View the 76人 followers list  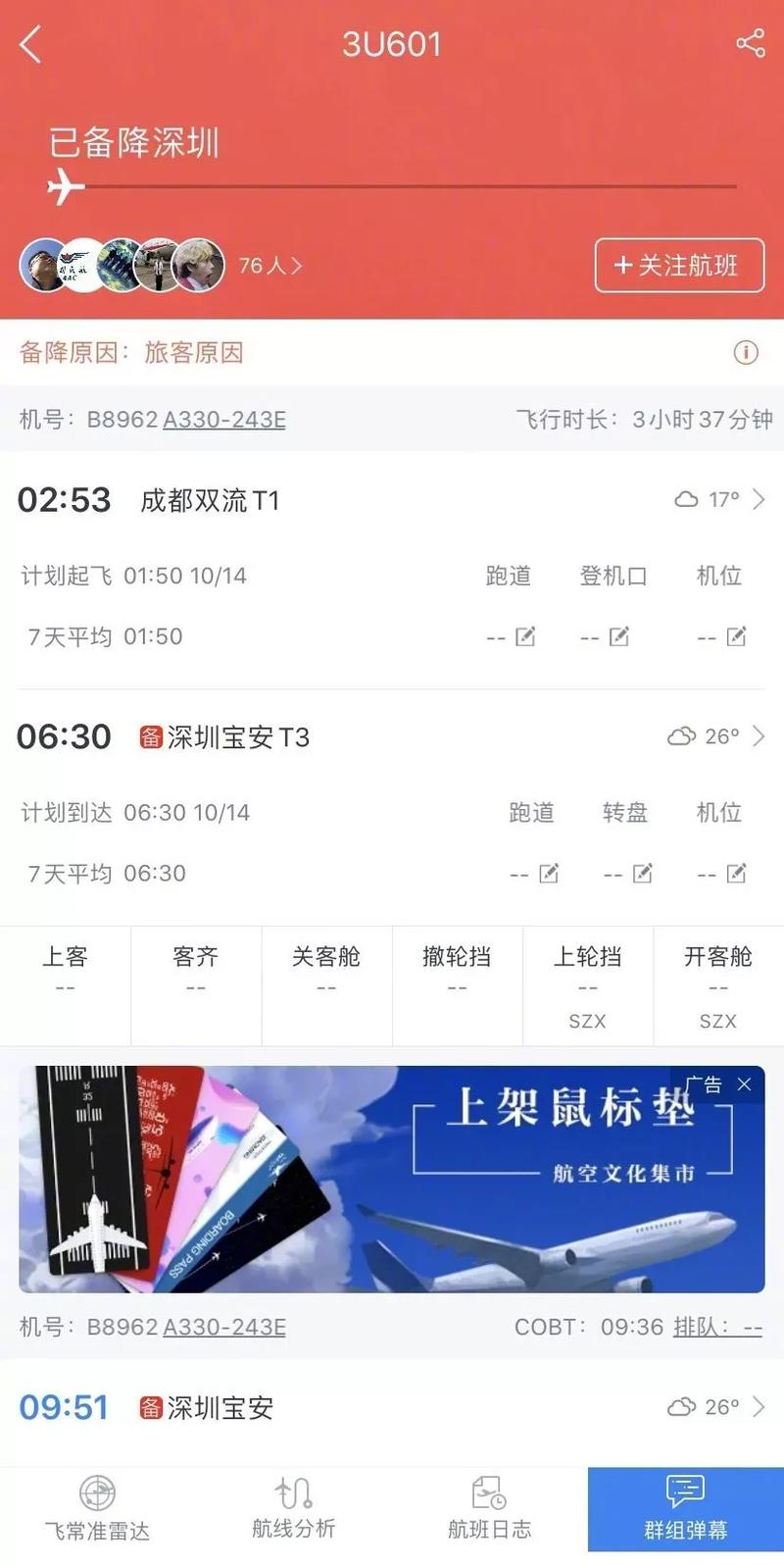pos(269,266)
